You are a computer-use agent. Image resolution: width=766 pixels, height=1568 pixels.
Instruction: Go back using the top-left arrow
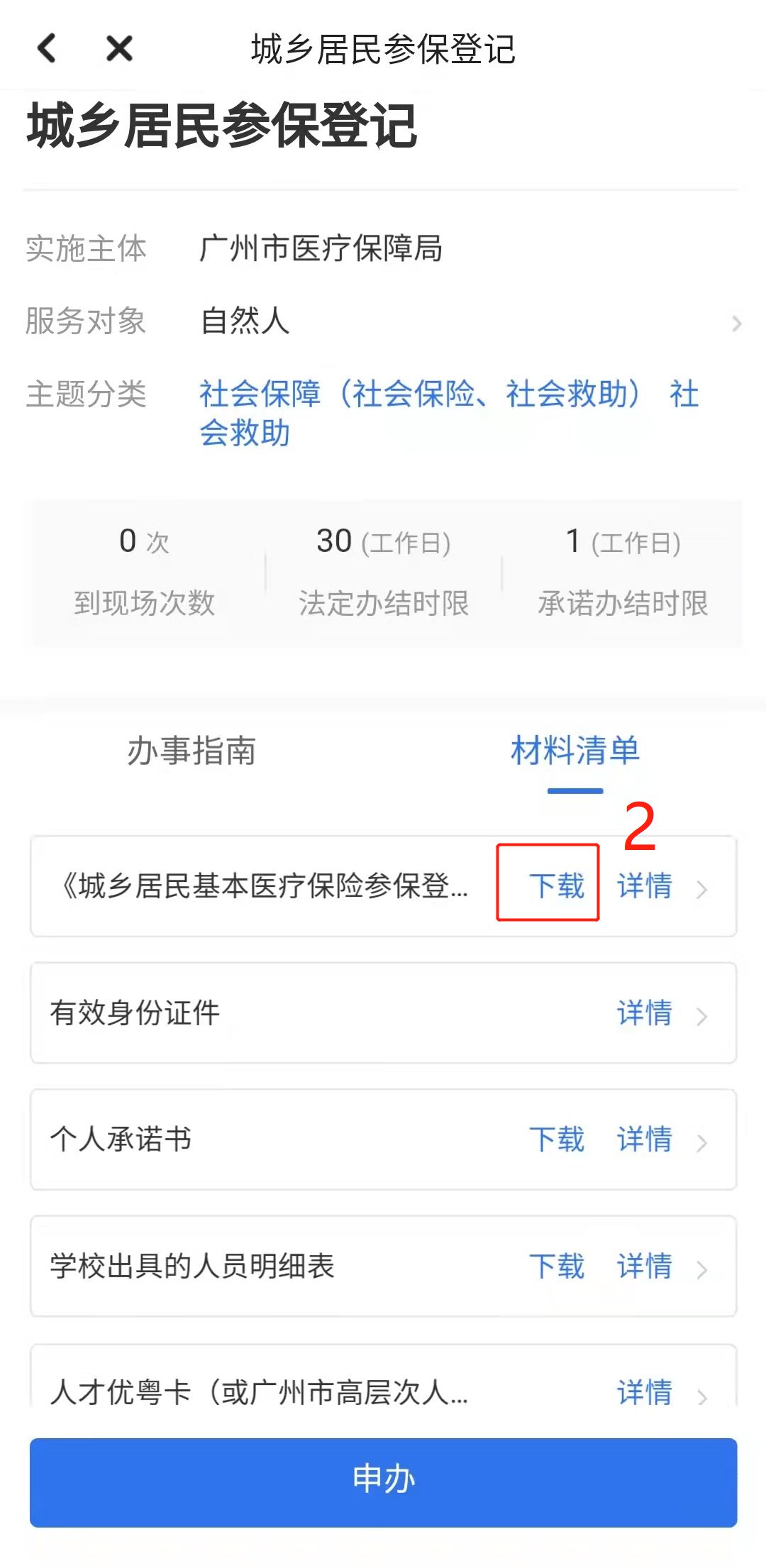click(47, 48)
